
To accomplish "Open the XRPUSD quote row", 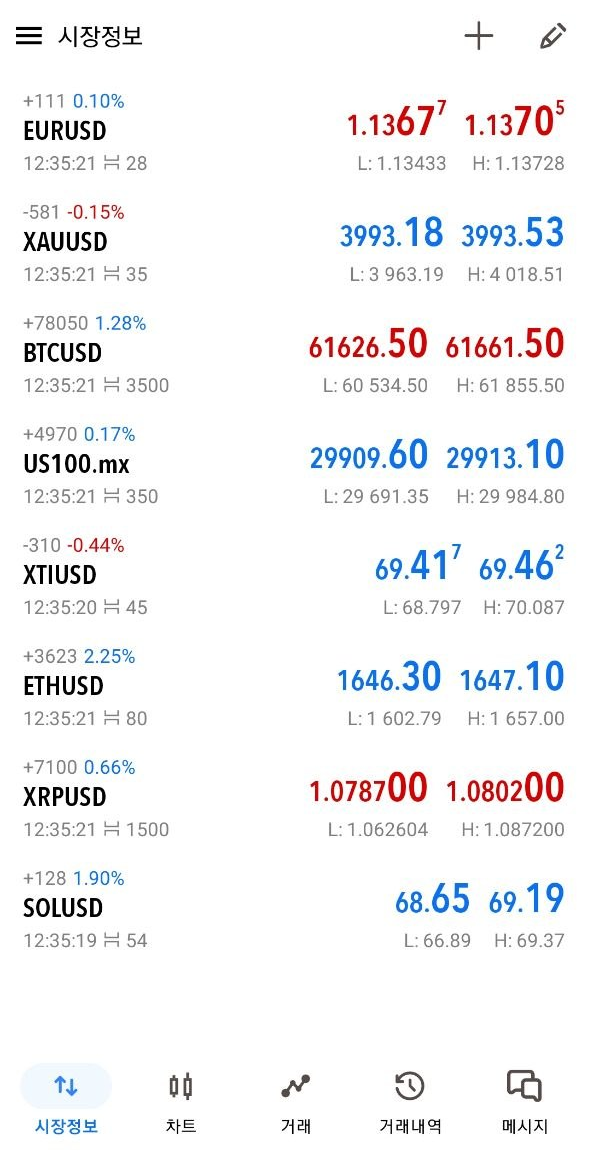I will tap(296, 798).
